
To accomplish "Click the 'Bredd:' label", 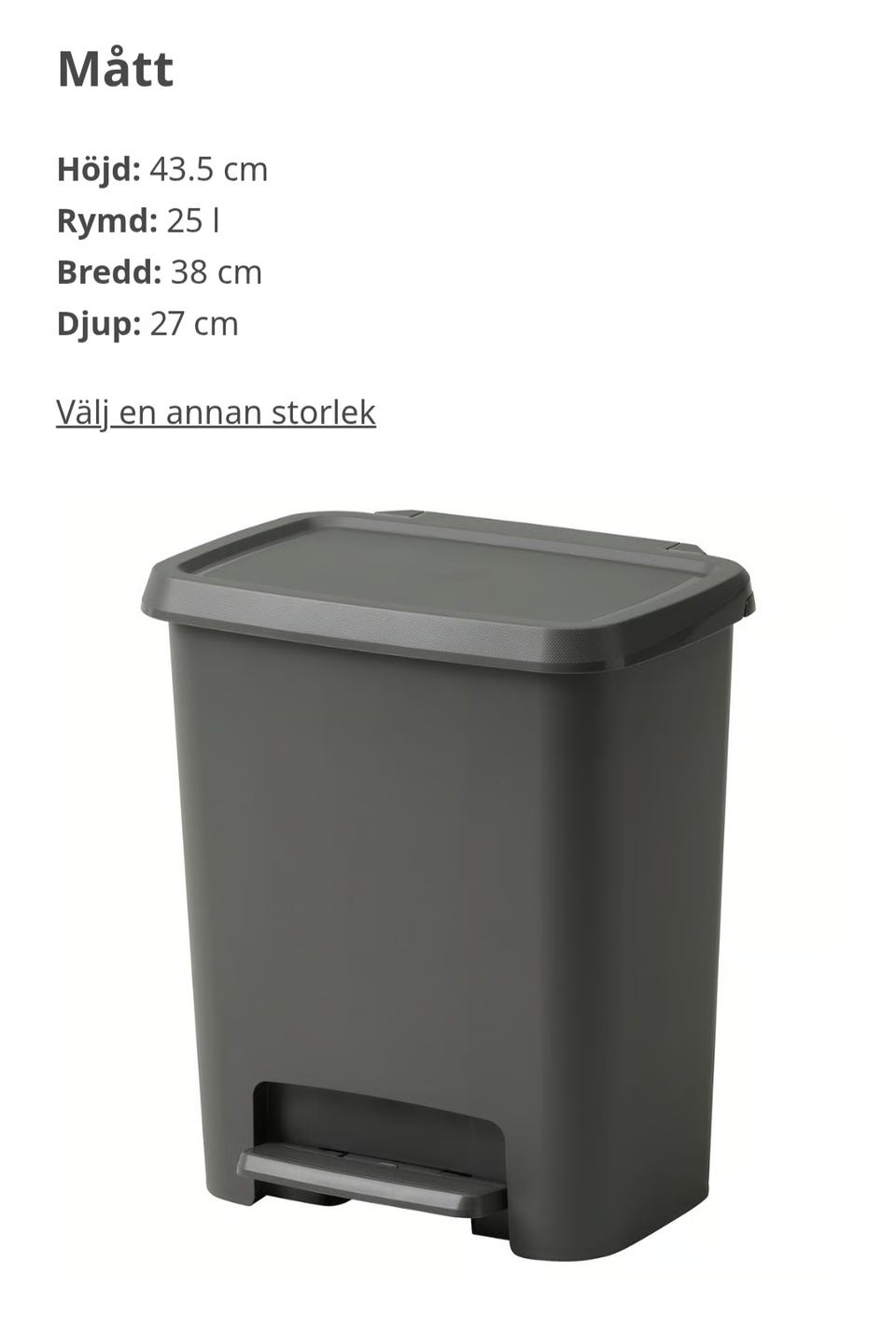I will [x=111, y=273].
